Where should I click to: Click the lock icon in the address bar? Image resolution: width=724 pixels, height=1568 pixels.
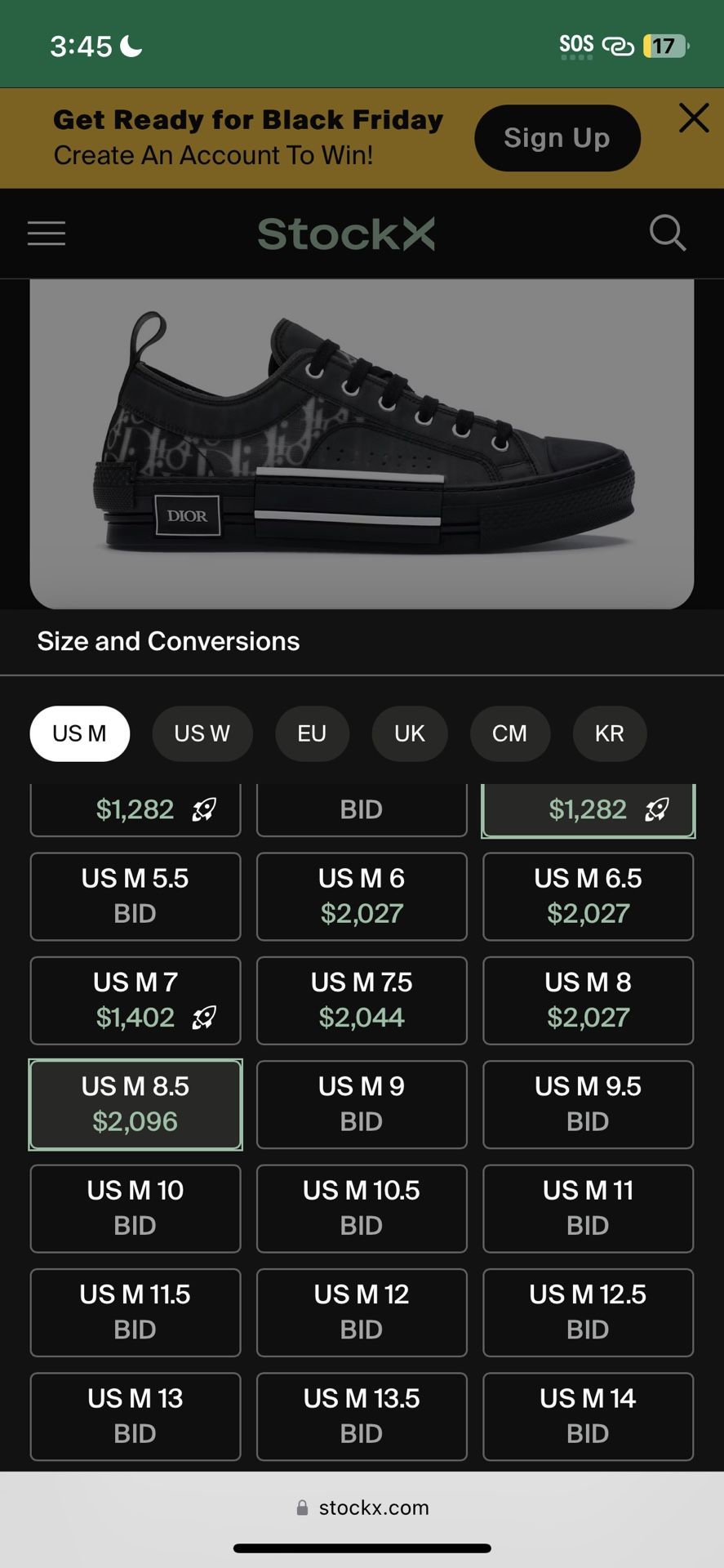(x=302, y=1507)
